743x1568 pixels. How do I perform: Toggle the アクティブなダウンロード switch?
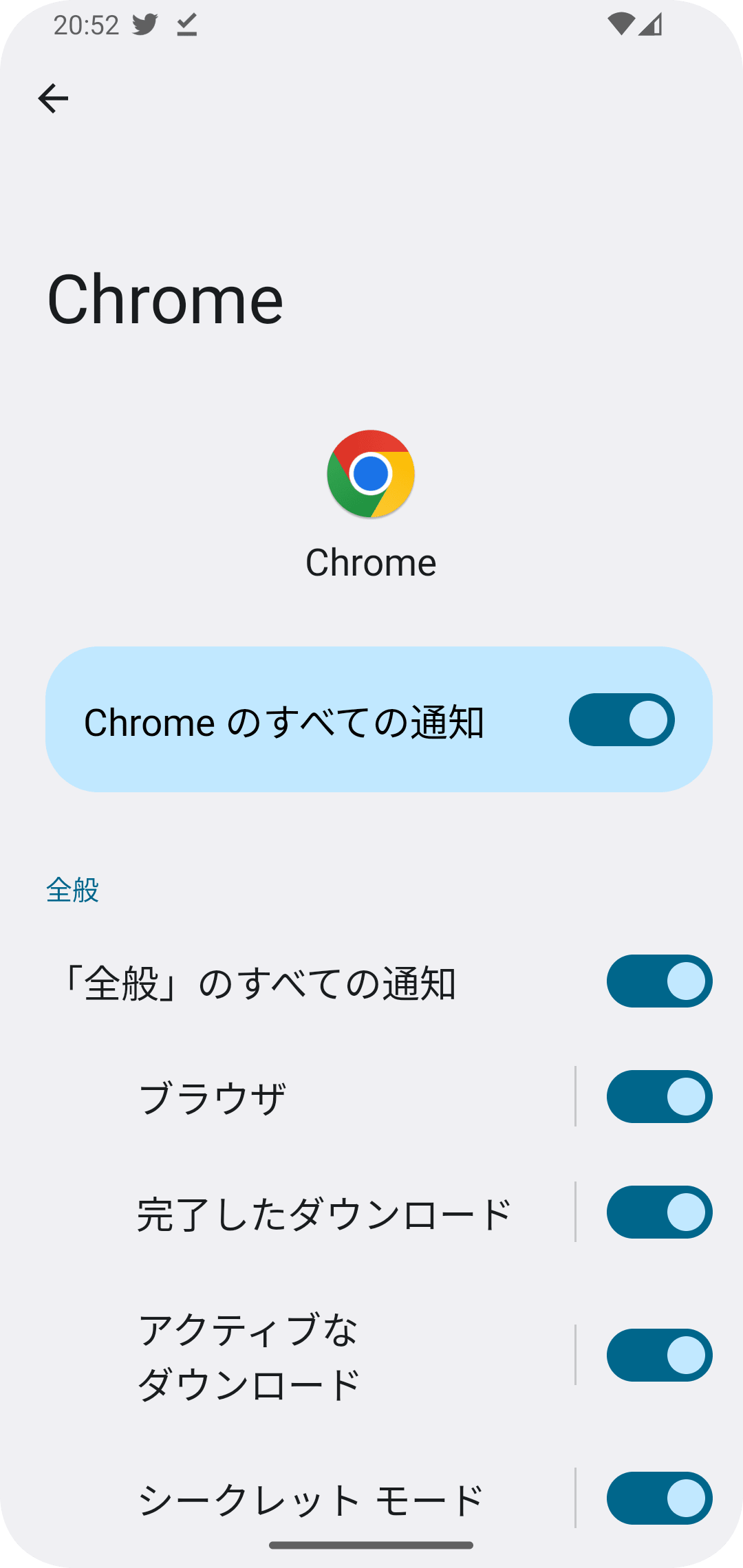click(x=659, y=1355)
